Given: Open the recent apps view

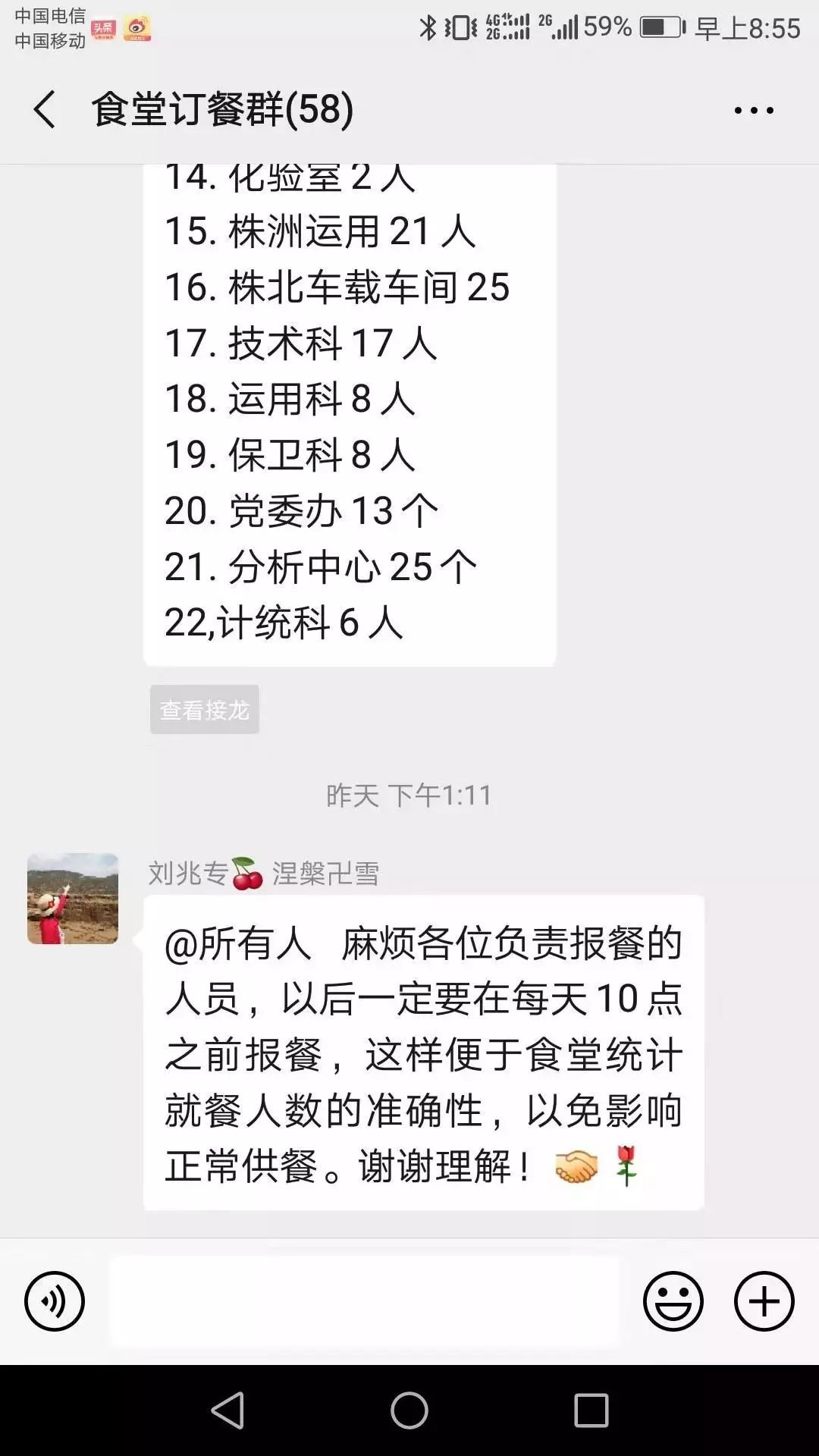Looking at the screenshot, I should (x=591, y=1411).
